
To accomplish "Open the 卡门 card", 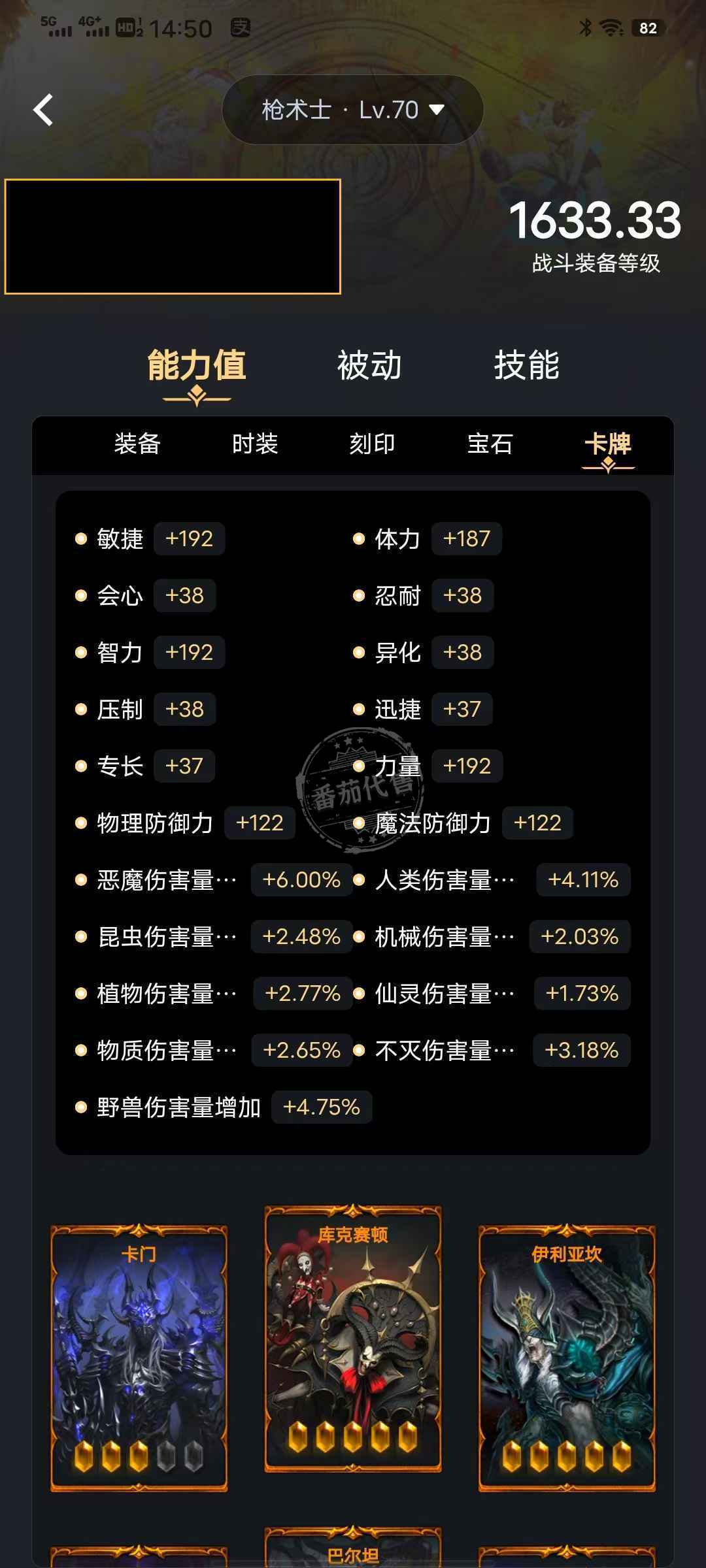I will [x=139, y=1359].
